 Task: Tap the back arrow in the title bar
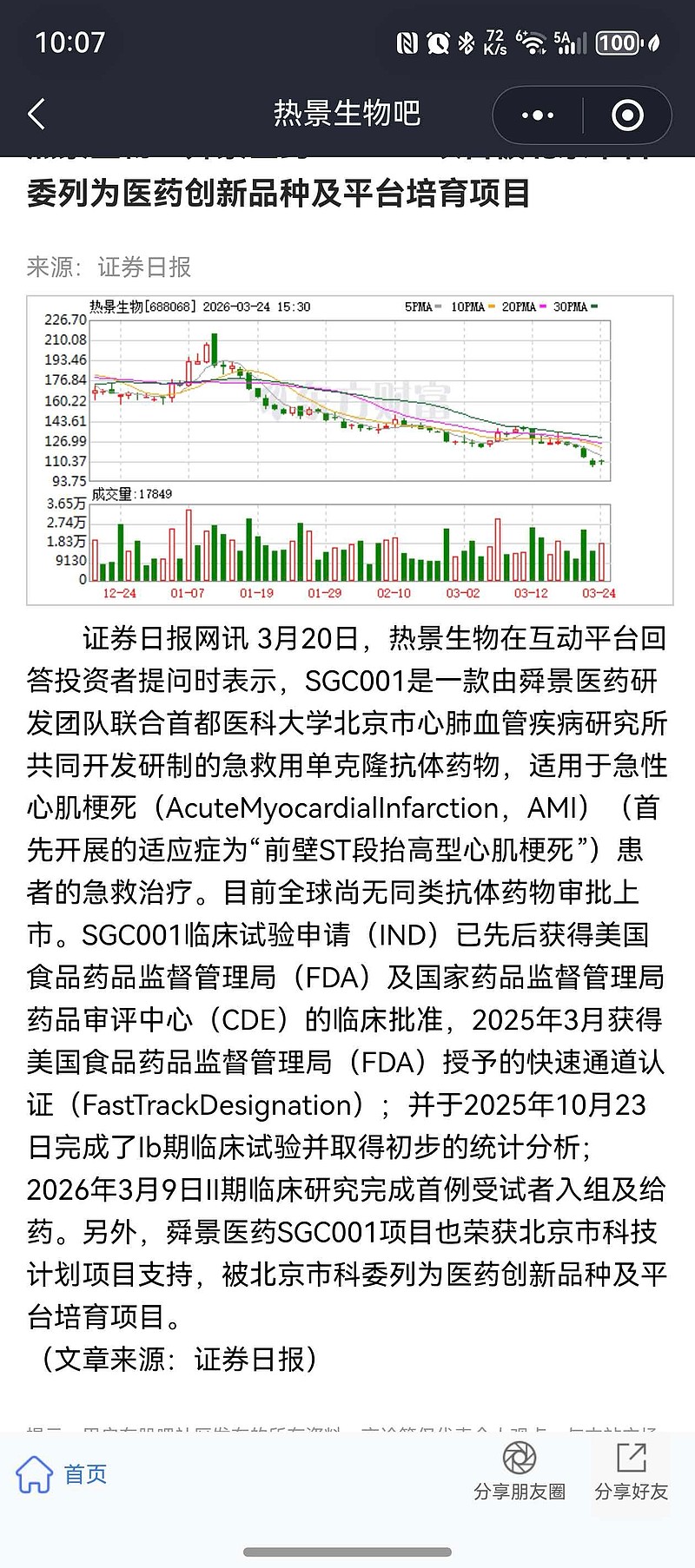[36, 114]
